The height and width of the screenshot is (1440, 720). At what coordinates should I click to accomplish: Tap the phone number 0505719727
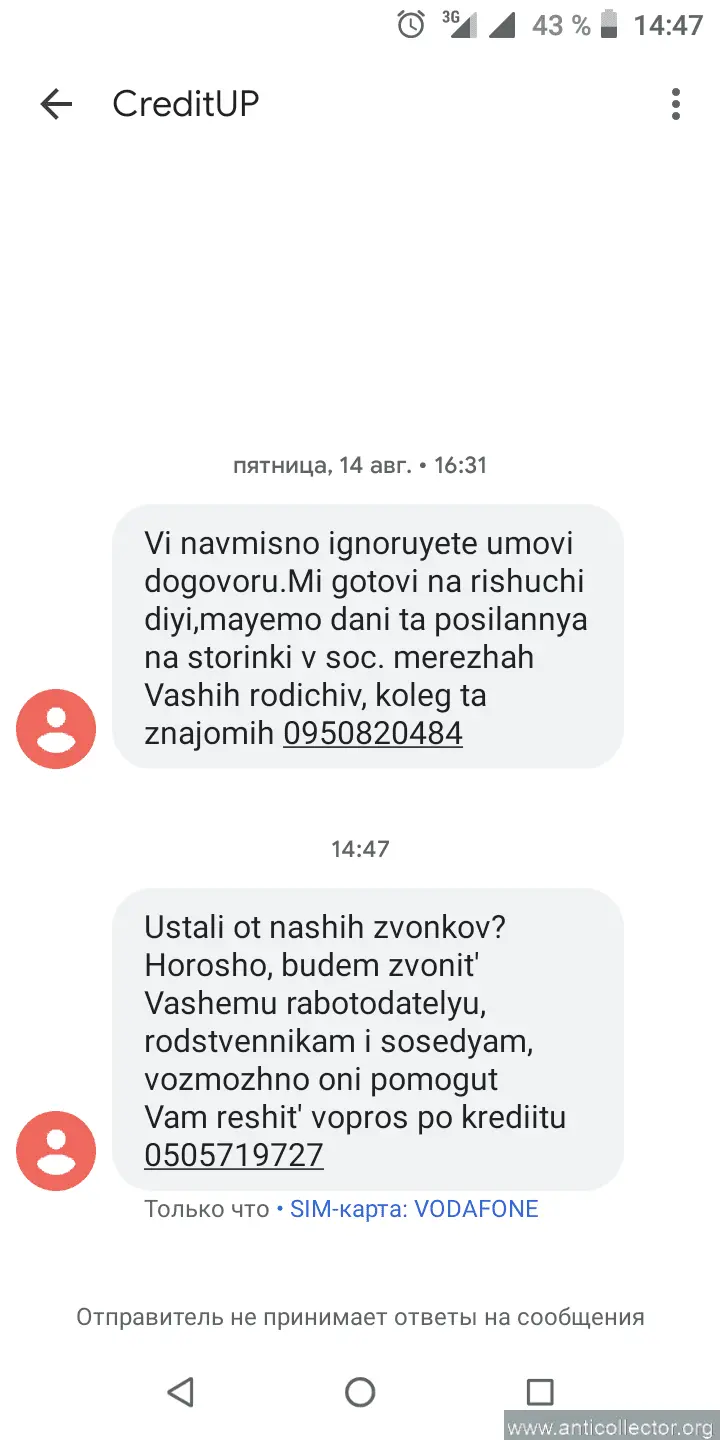pos(234,1155)
